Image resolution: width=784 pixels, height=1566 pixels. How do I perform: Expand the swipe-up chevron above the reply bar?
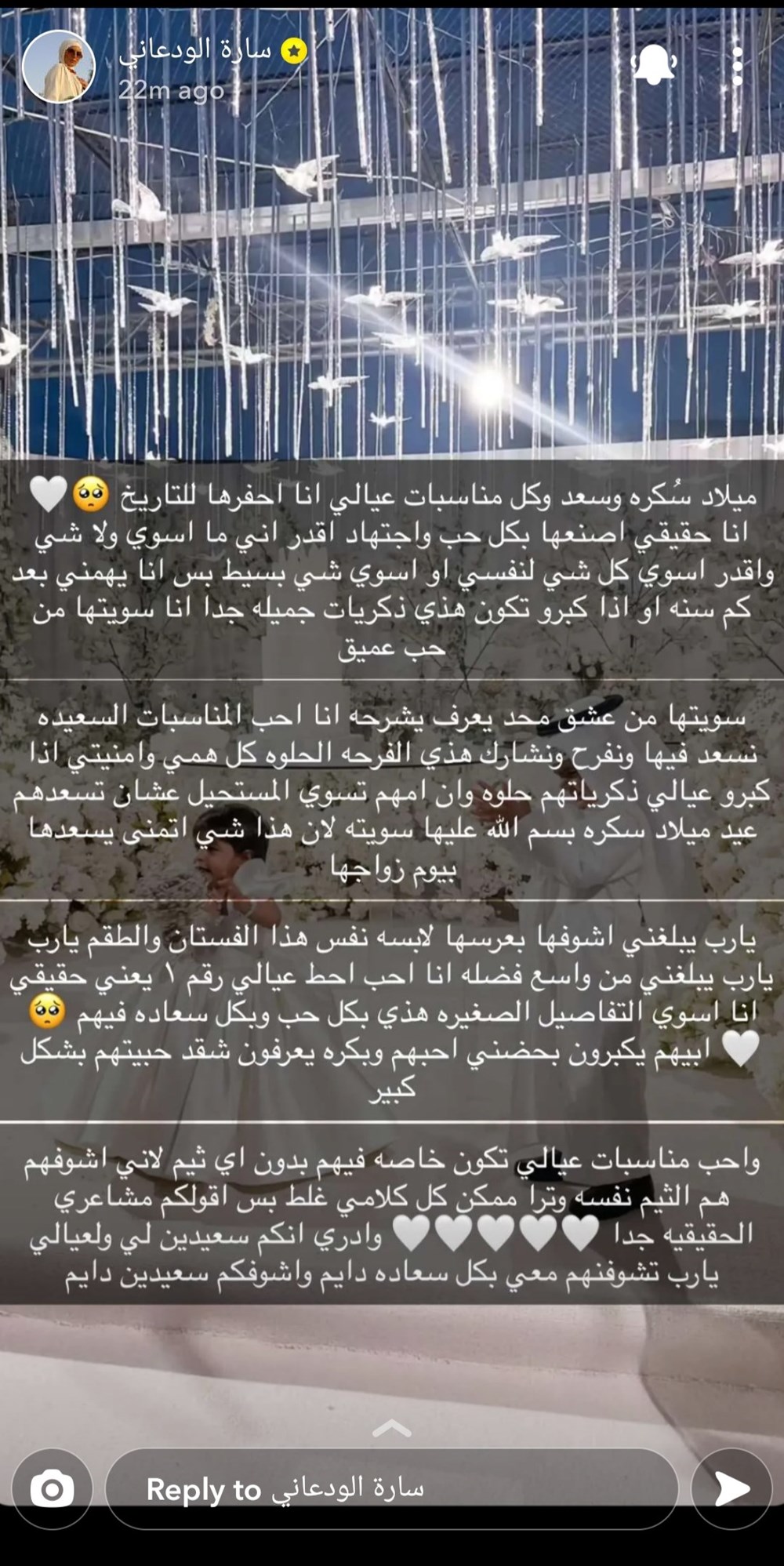(x=392, y=1428)
